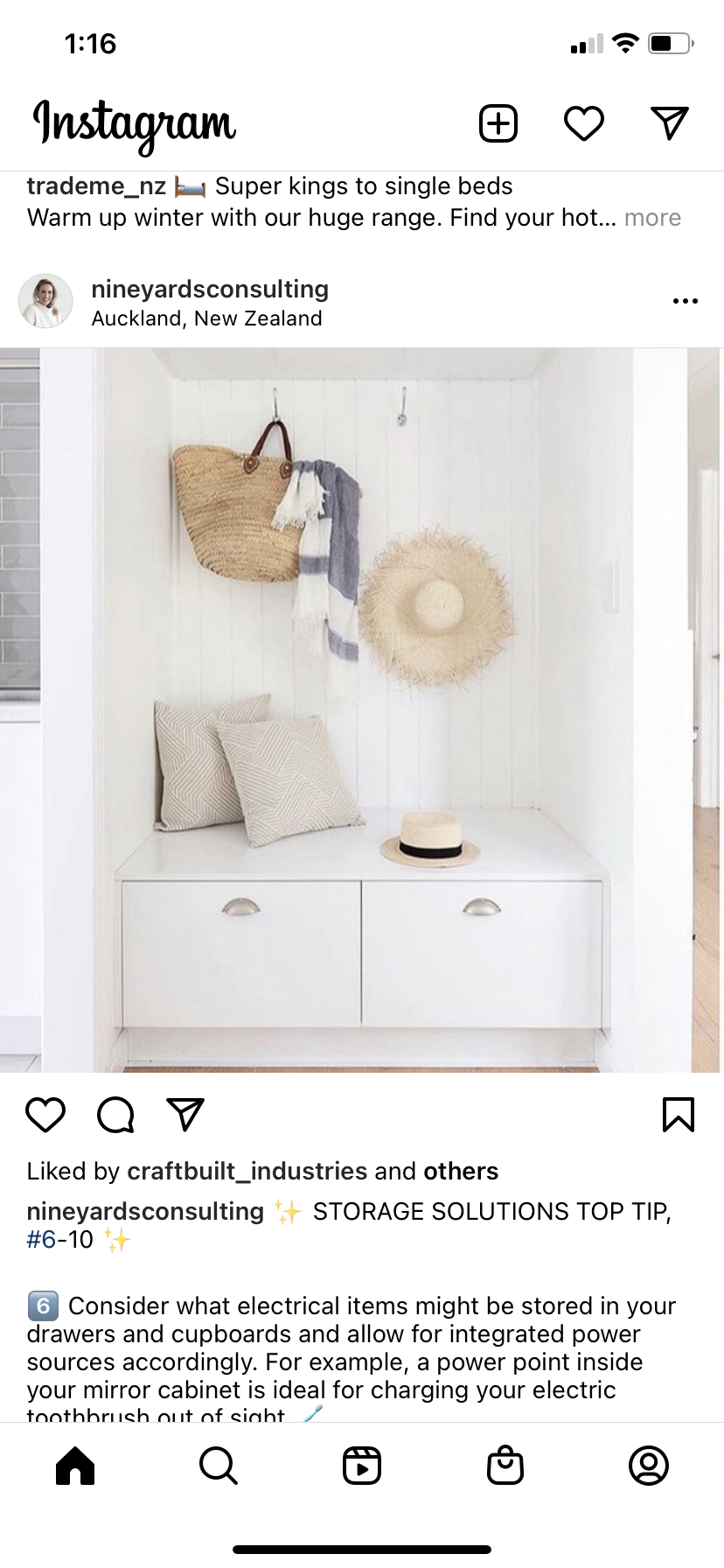Switch to the Search tab

pos(219,1466)
